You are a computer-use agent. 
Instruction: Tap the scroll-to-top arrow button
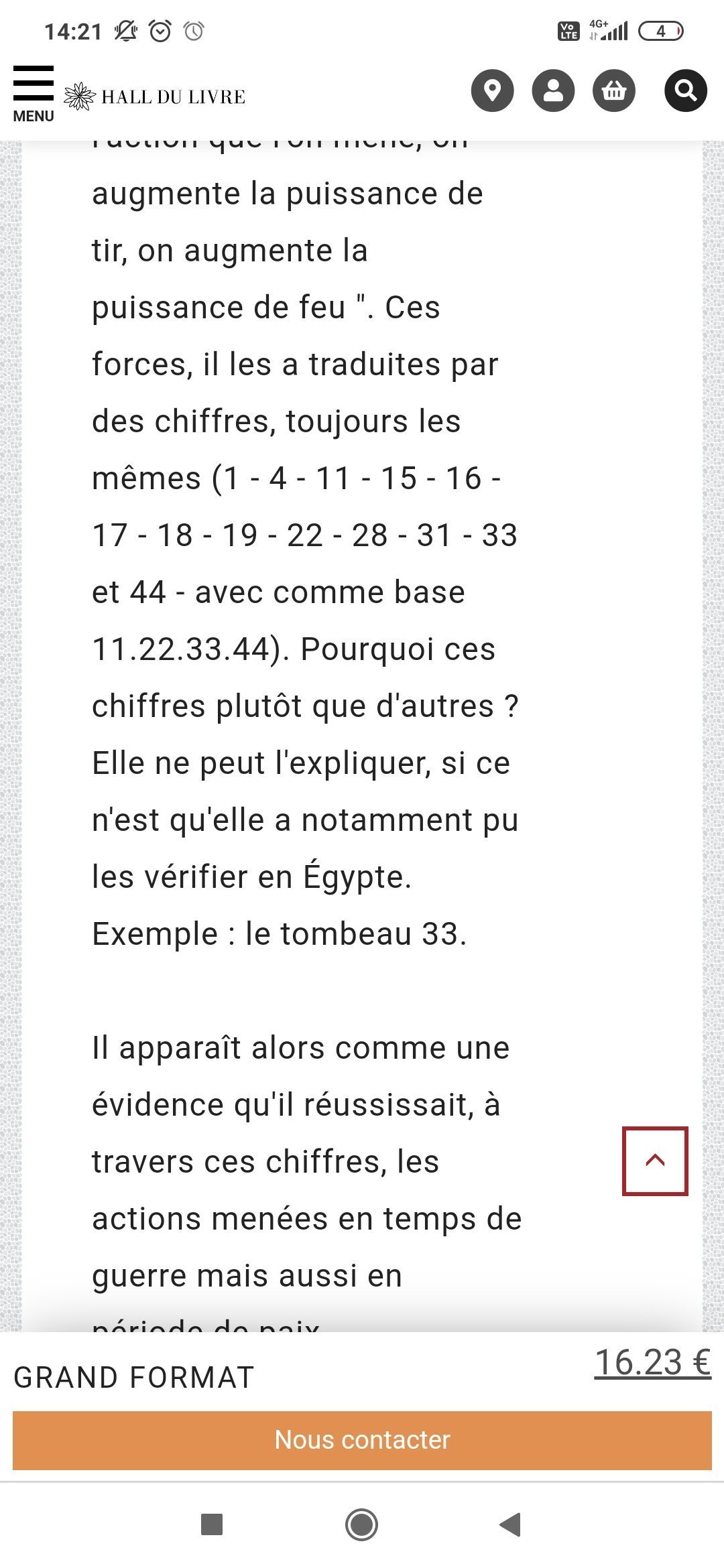[655, 1161]
